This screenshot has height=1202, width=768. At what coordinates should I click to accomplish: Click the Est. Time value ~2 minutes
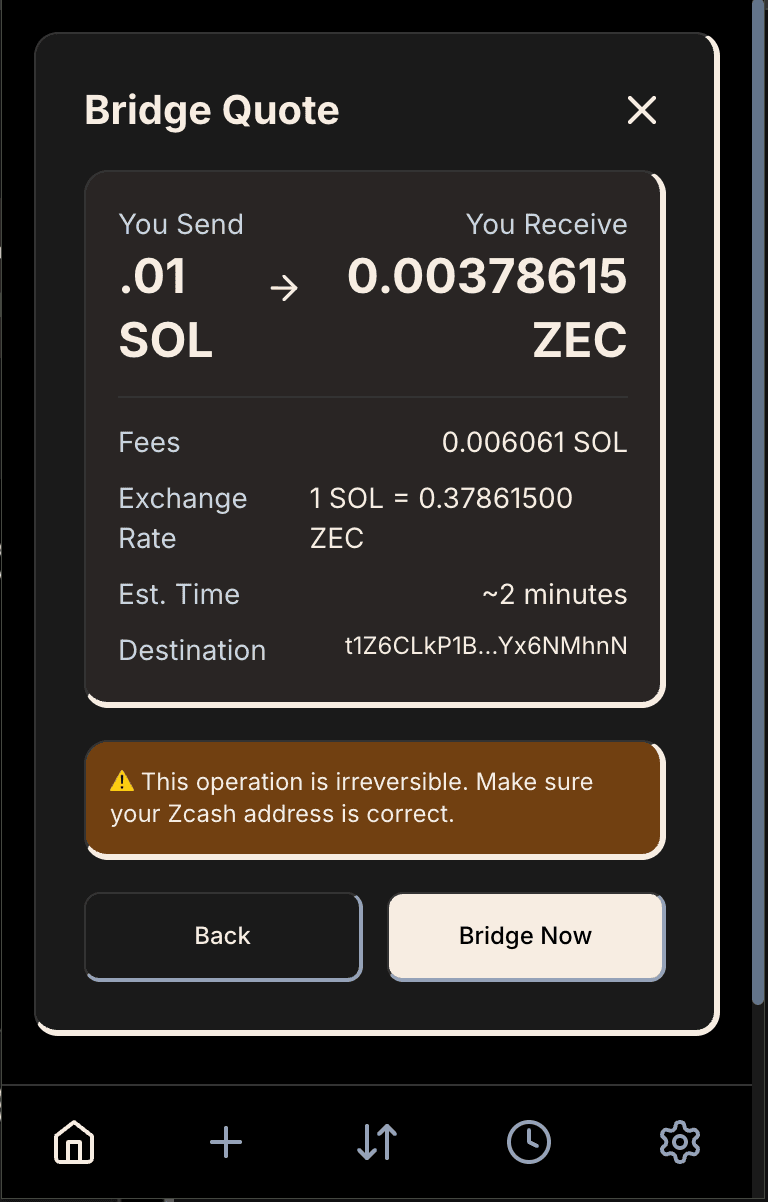coord(557,594)
